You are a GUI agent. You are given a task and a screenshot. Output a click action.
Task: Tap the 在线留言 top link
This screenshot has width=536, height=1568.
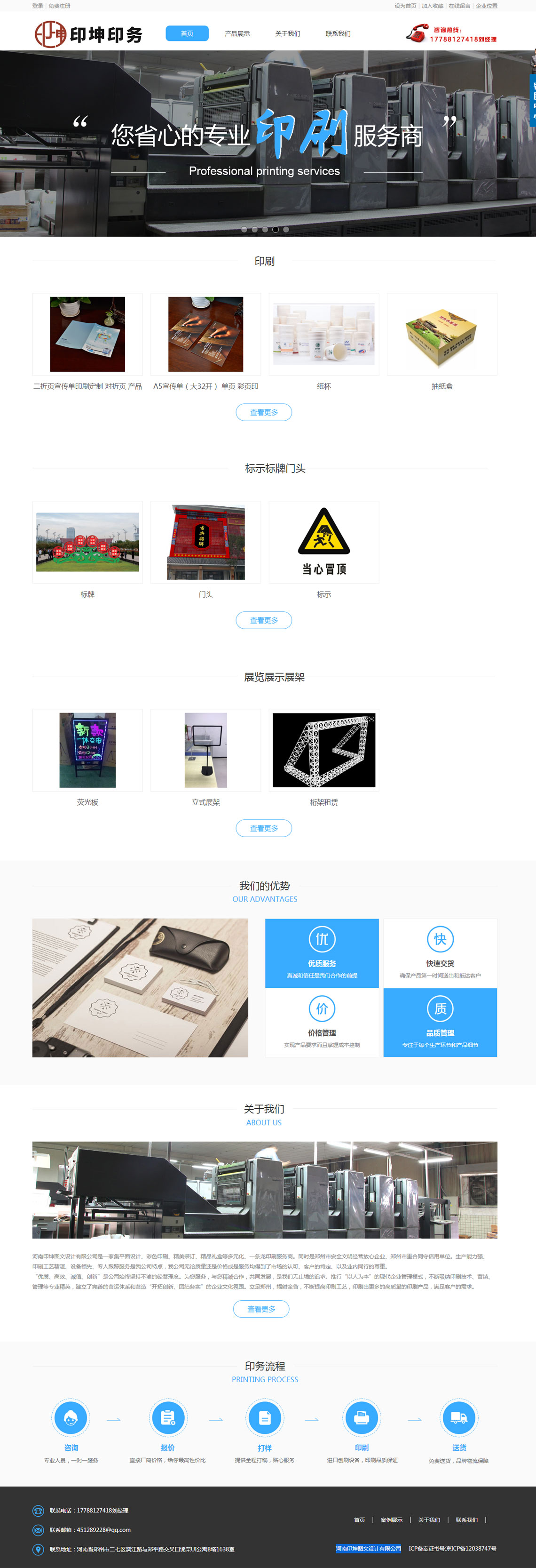tap(459, 6)
